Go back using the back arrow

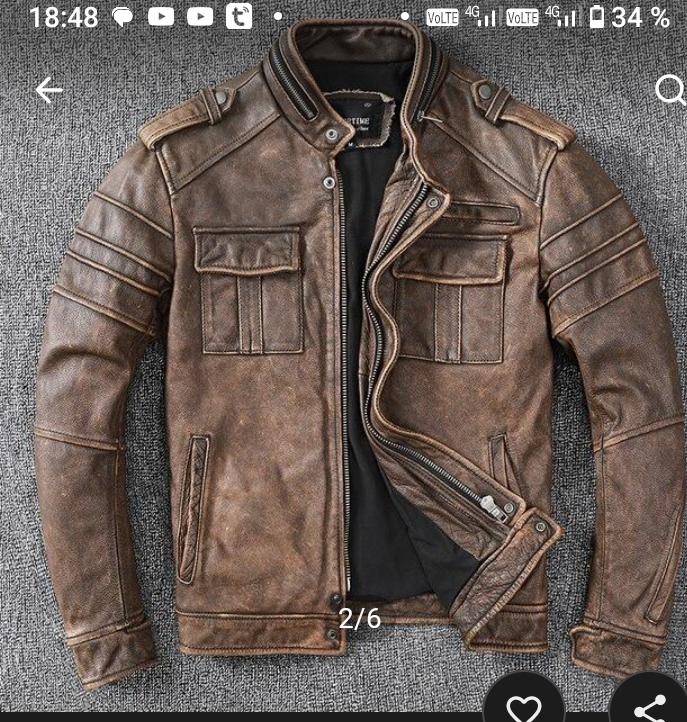(48, 90)
